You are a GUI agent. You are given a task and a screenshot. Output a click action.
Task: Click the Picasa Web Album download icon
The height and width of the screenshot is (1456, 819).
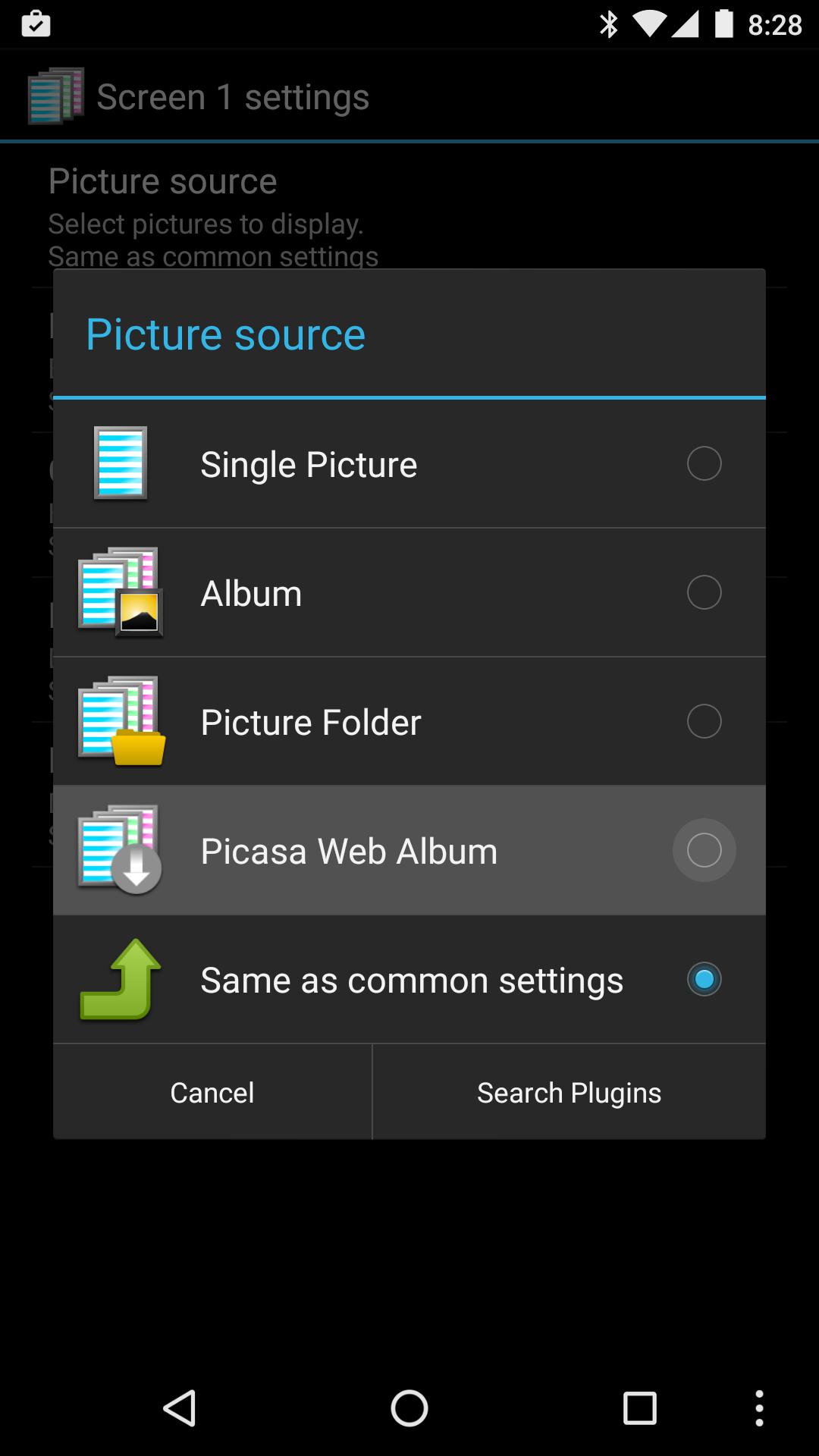click(120, 850)
